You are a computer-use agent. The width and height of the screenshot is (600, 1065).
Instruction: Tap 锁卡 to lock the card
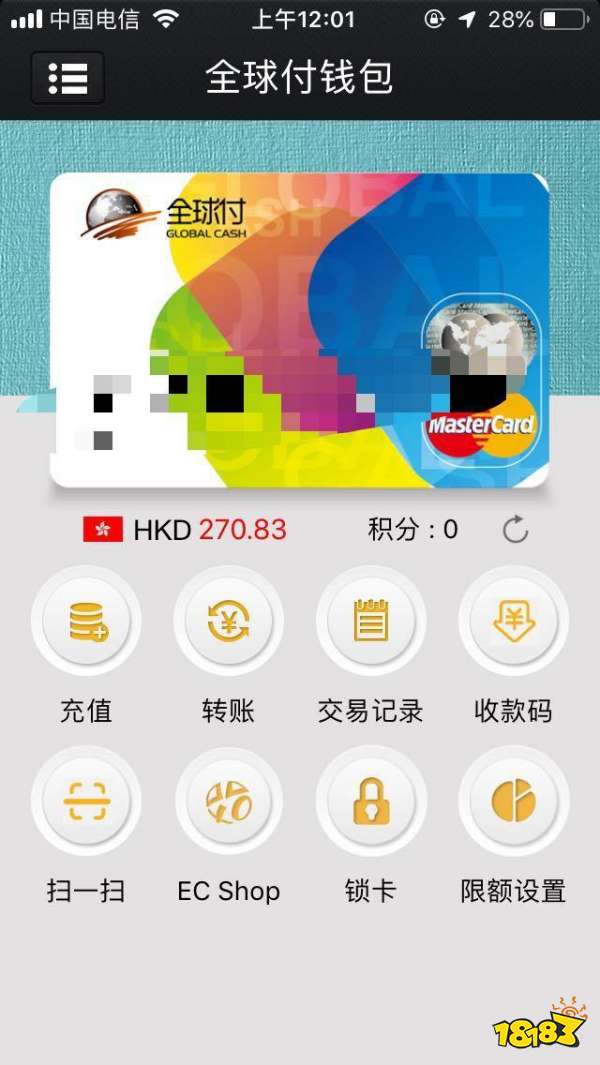371,802
